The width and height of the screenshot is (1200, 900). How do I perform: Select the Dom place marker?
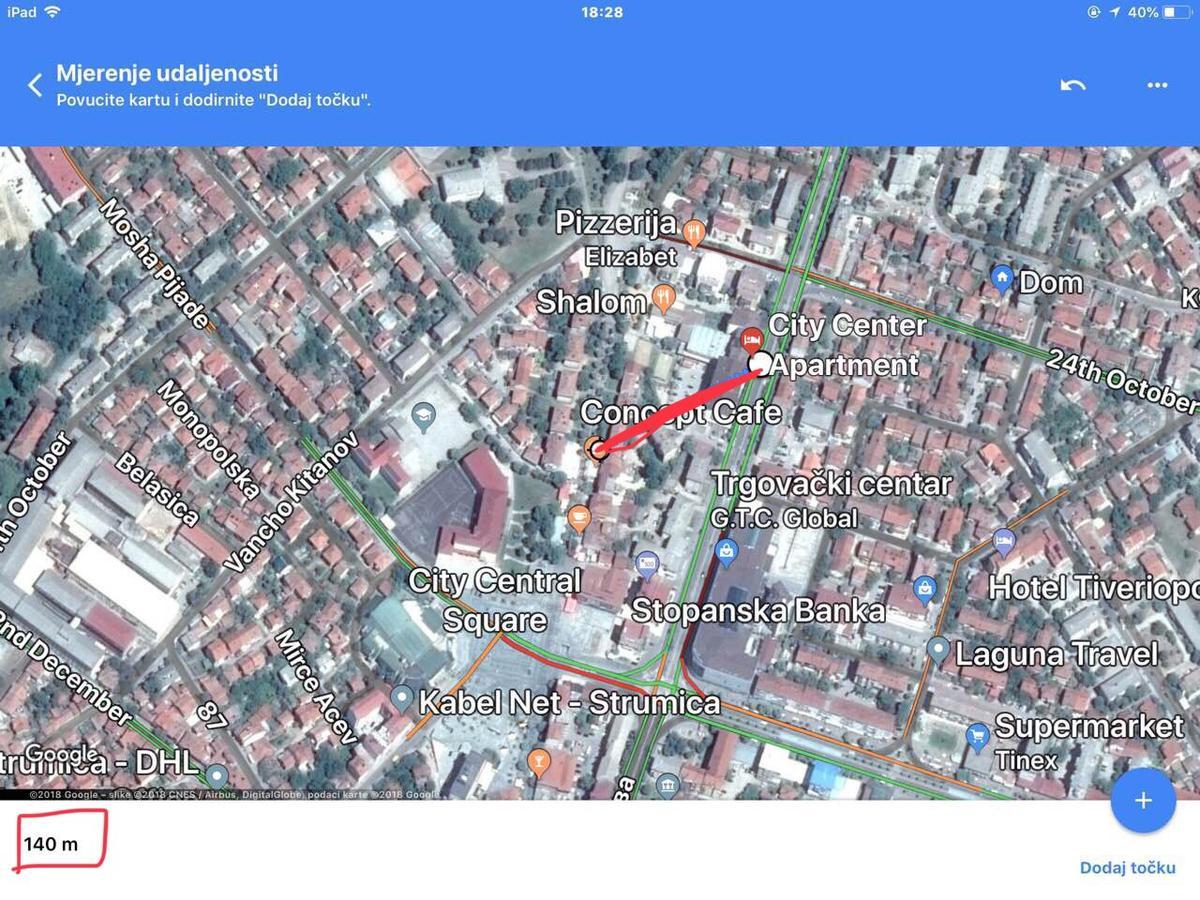pyautogui.click(x=1002, y=277)
